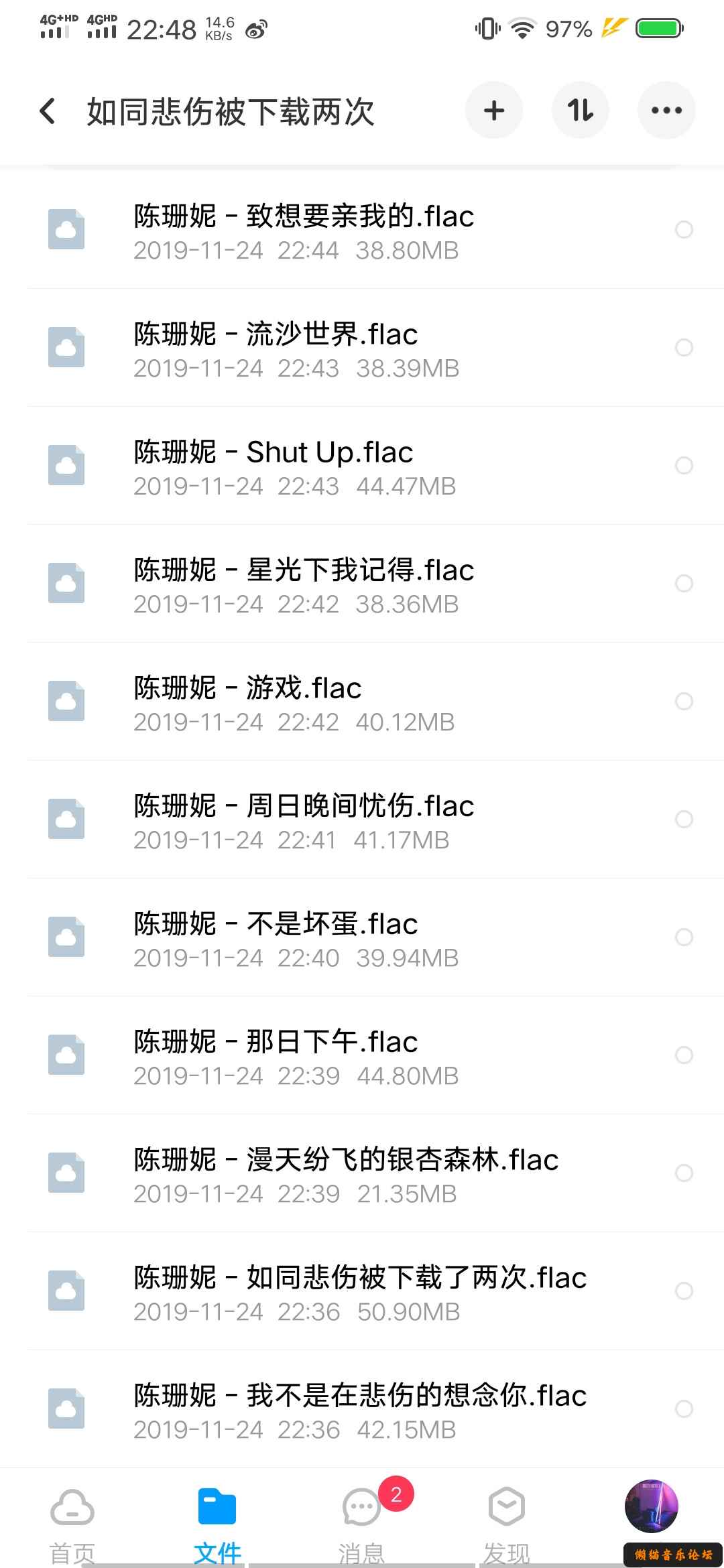Go back from the 如同悲伤被下载两次 folder
724x1568 pixels.
click(x=48, y=111)
